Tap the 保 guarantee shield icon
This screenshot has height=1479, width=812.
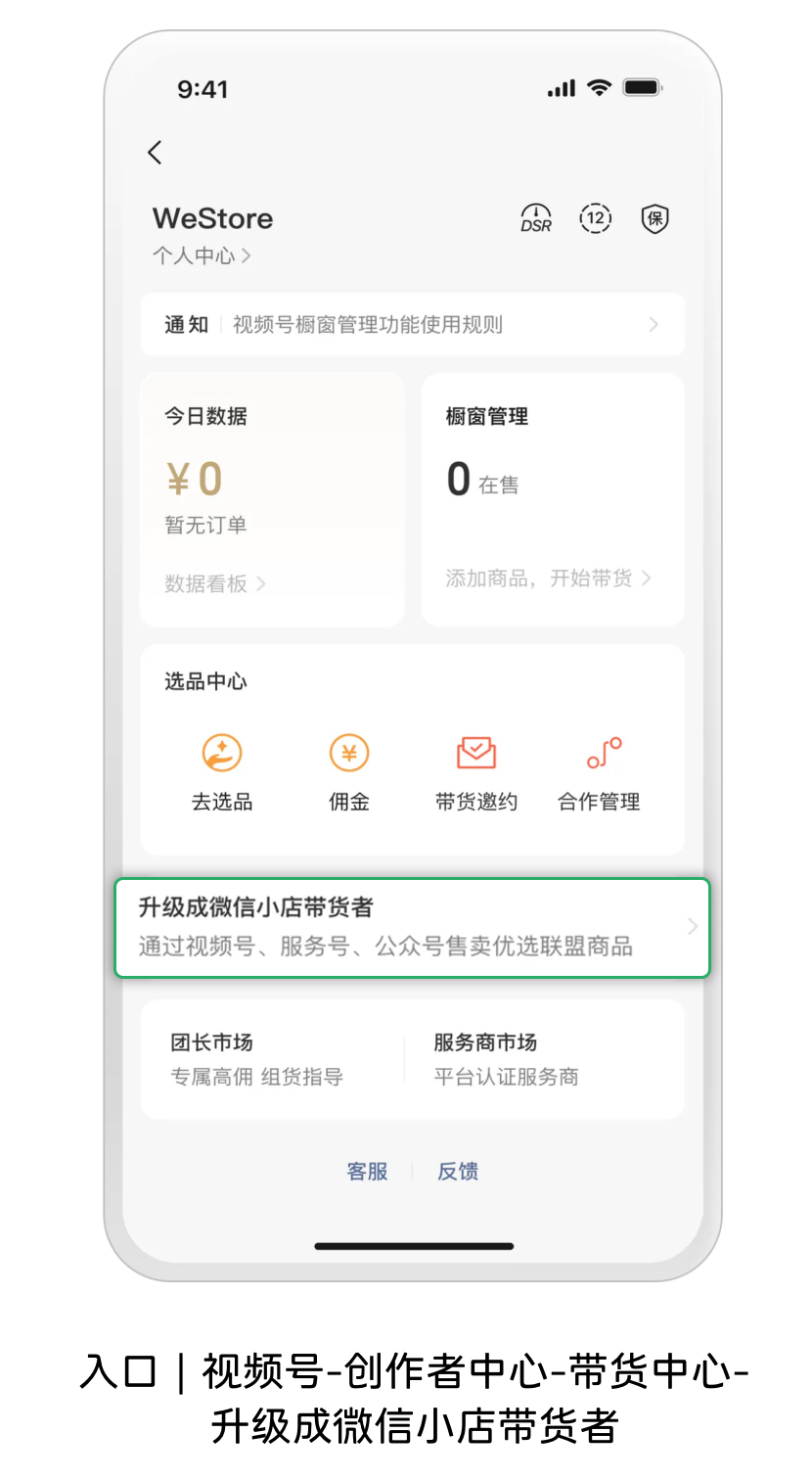654,218
